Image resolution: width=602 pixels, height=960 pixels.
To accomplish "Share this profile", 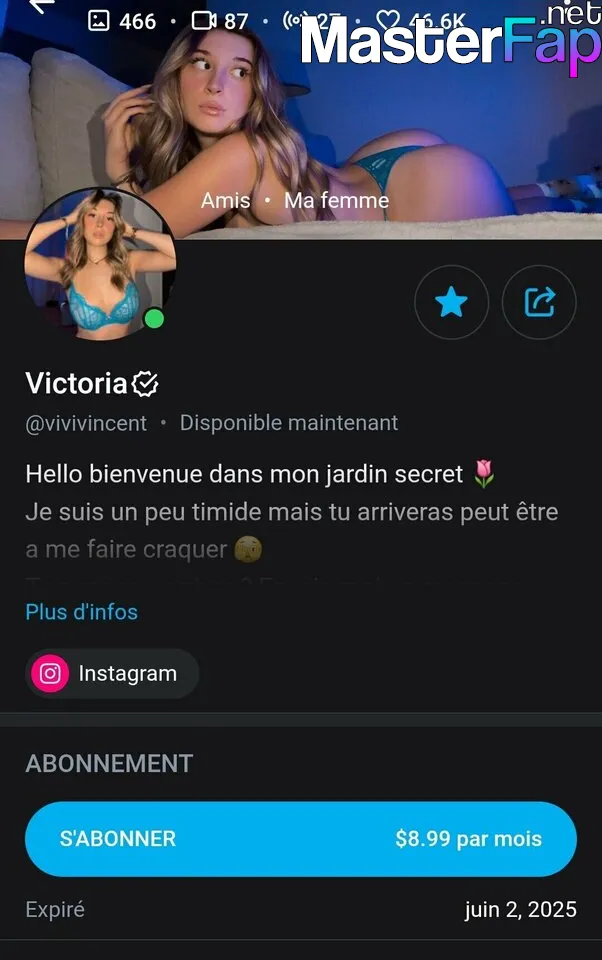I will coord(539,302).
